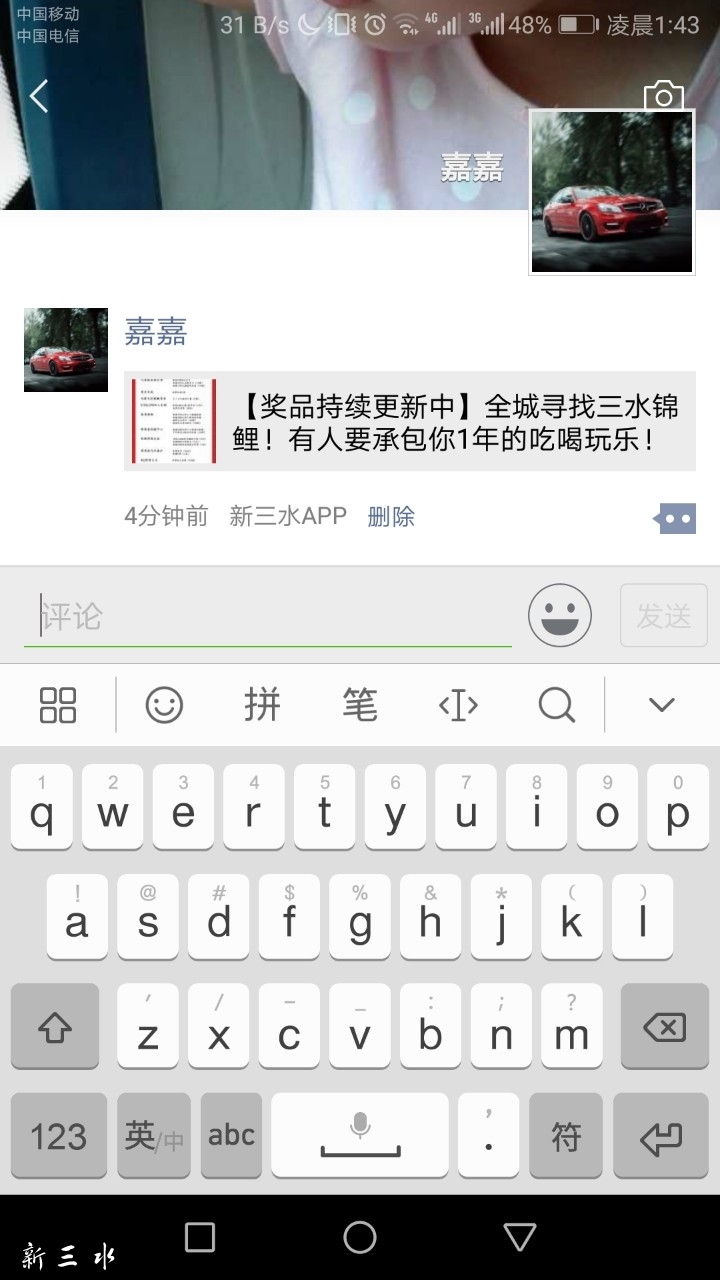Screen dimensions: 720x1280
Task: Open the keyboard grid menu icon
Action: pyautogui.click(x=58, y=705)
